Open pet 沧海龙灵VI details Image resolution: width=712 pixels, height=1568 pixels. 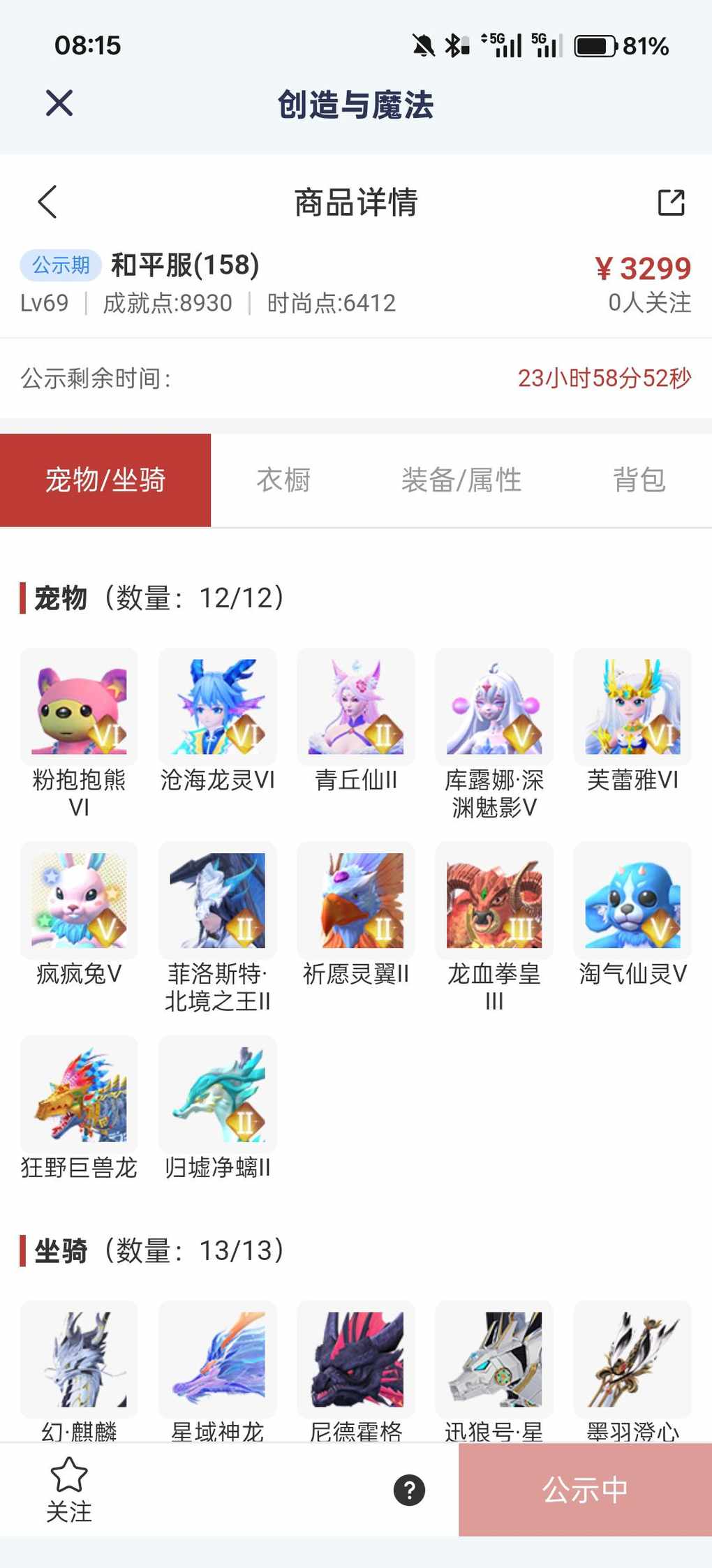pyautogui.click(x=218, y=707)
